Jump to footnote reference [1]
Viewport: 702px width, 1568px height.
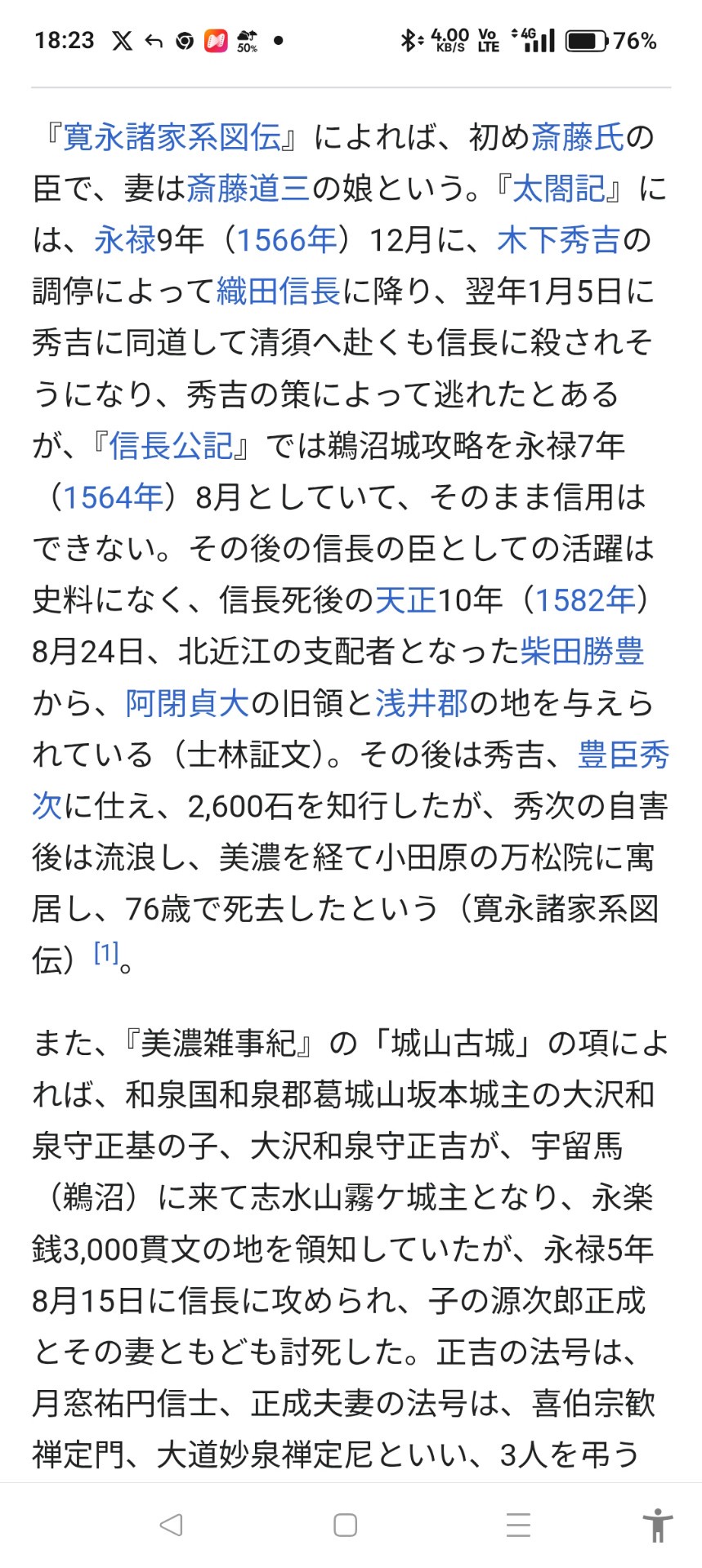tap(106, 952)
